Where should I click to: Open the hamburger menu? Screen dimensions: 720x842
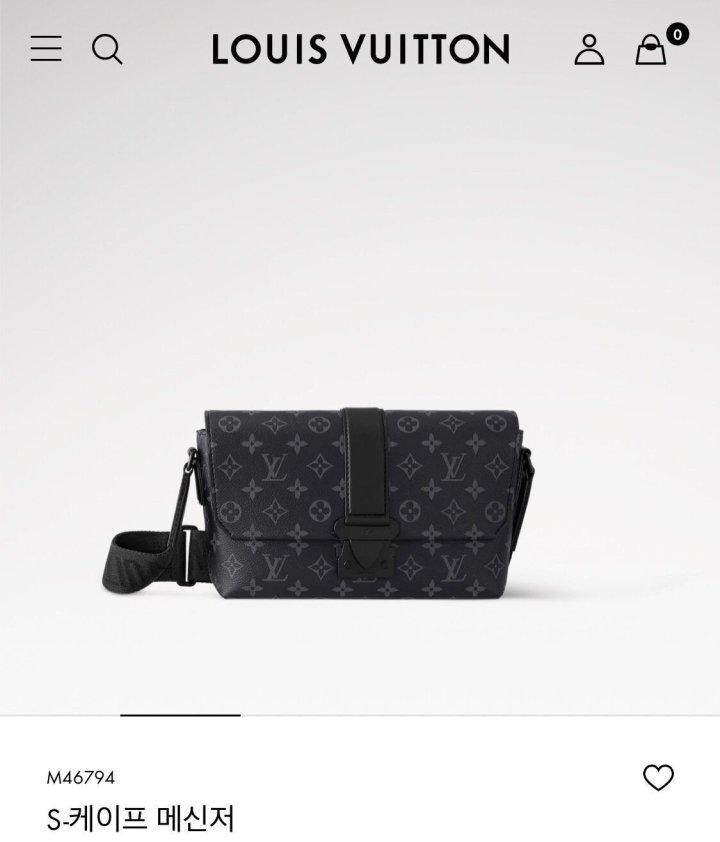tap(46, 48)
